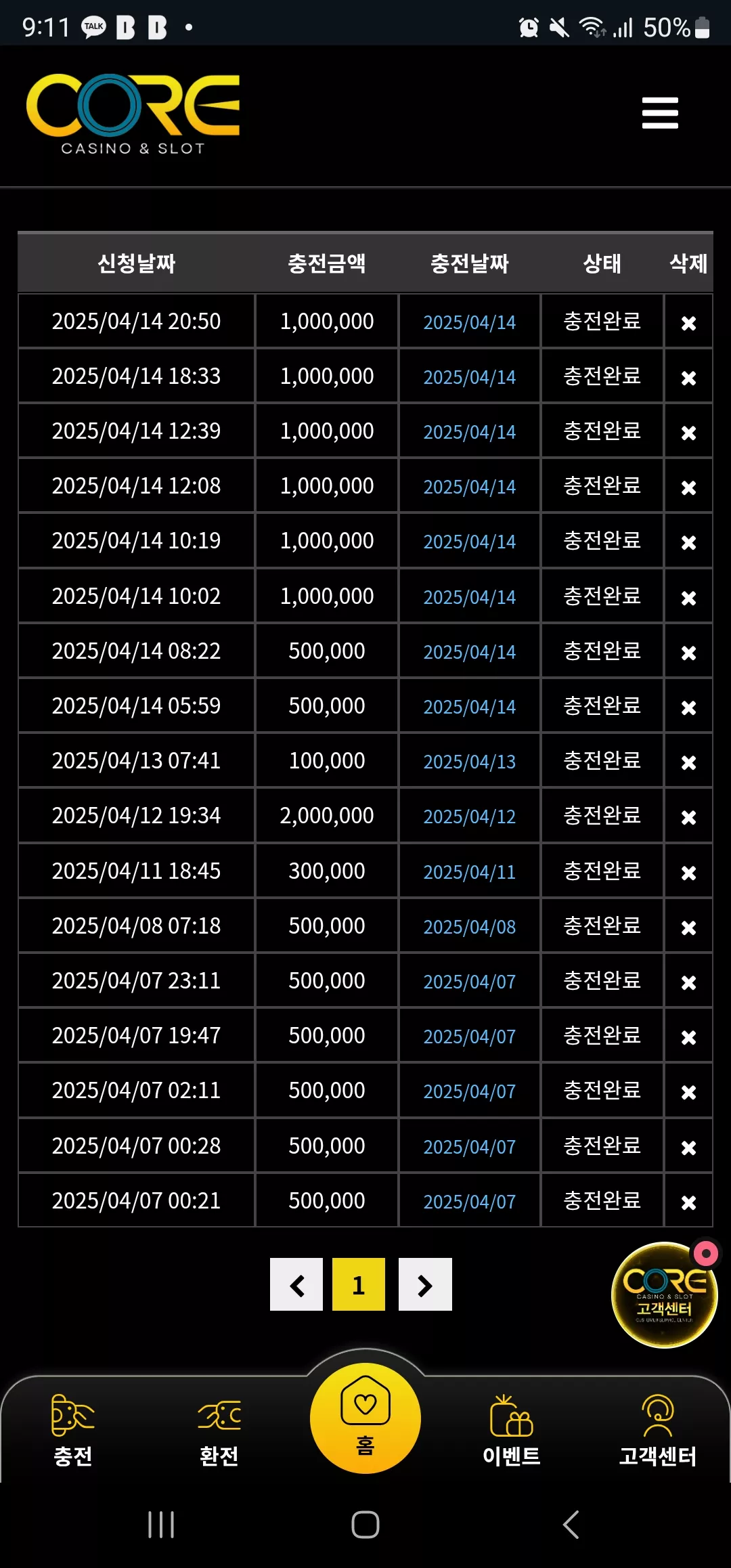Go to 홈 from bottom bar
Screen dimensions: 731x1568
(x=365, y=1418)
